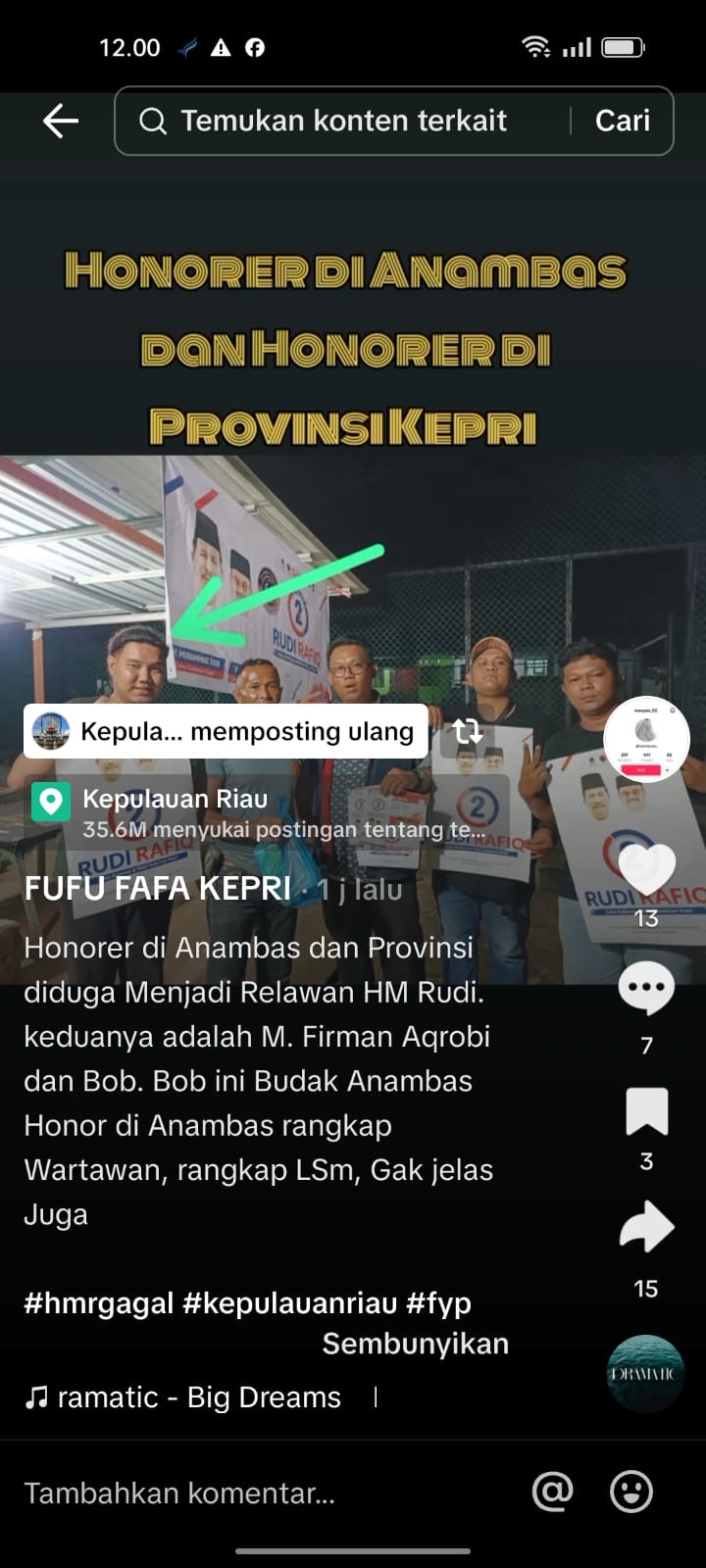Open the #kepulauanriau hashtag
Viewport: 706px width, 1568px height.
coord(289,1303)
